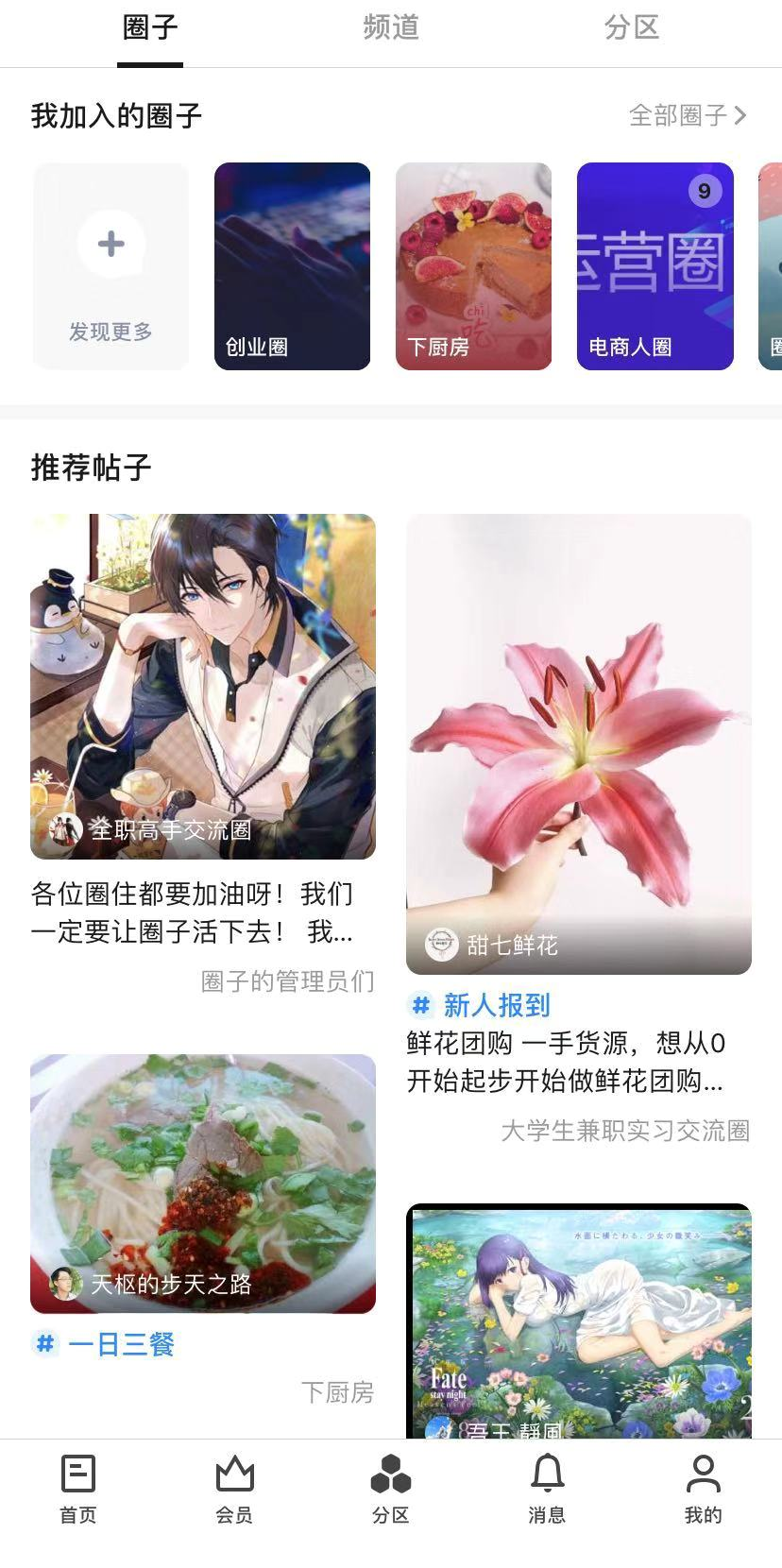View the 甜七鲜花 flower post

pyautogui.click(x=578, y=742)
